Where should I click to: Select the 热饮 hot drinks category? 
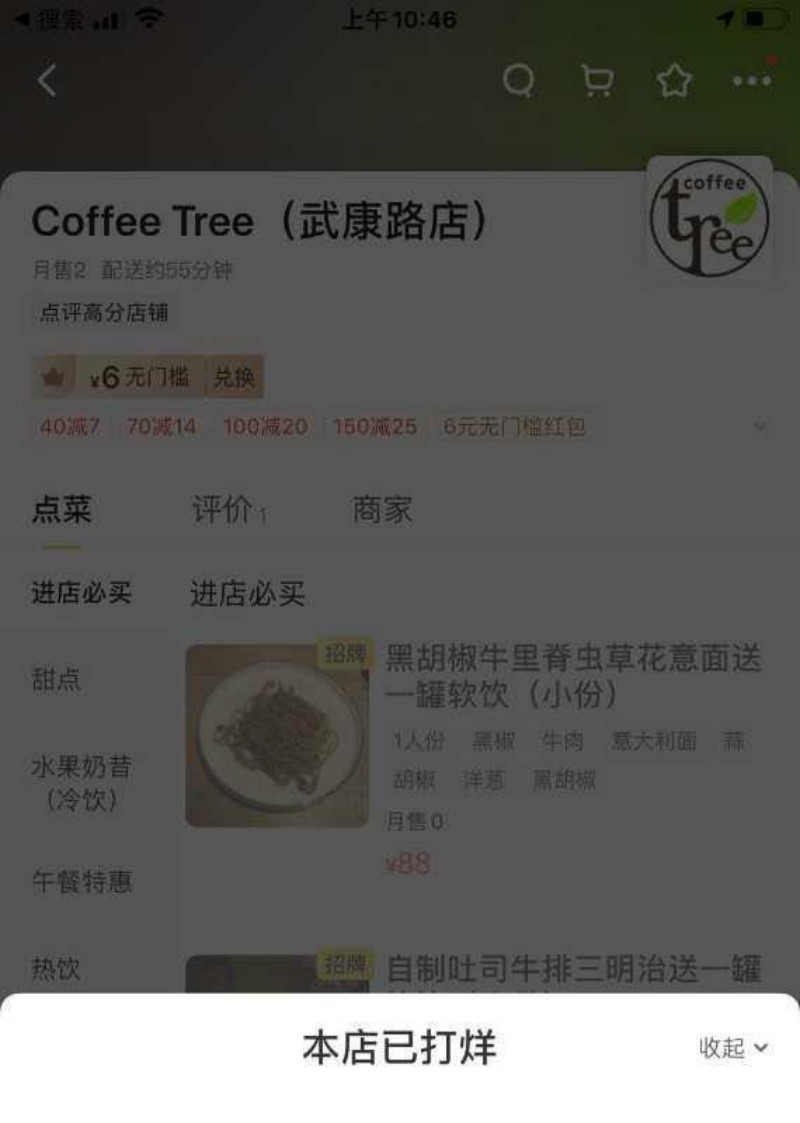[56, 968]
